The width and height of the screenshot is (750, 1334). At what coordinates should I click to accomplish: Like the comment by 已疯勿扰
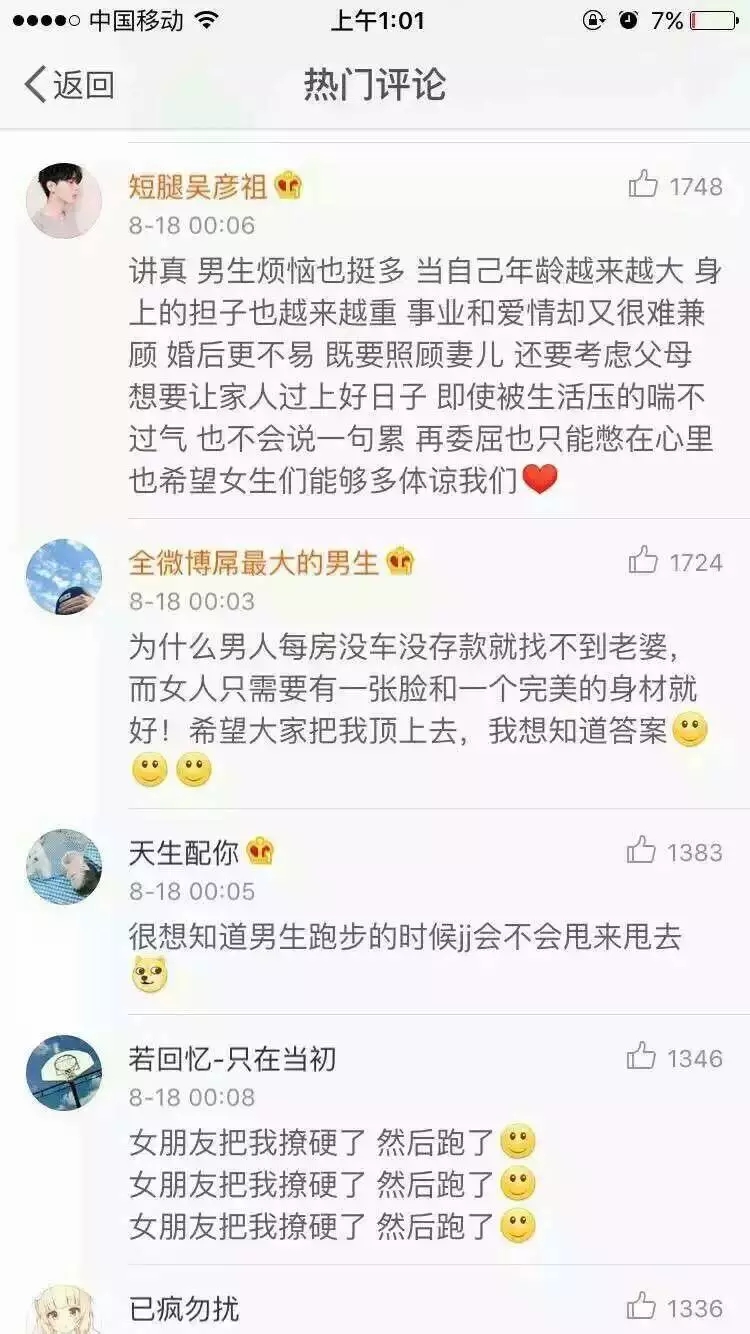click(642, 1306)
